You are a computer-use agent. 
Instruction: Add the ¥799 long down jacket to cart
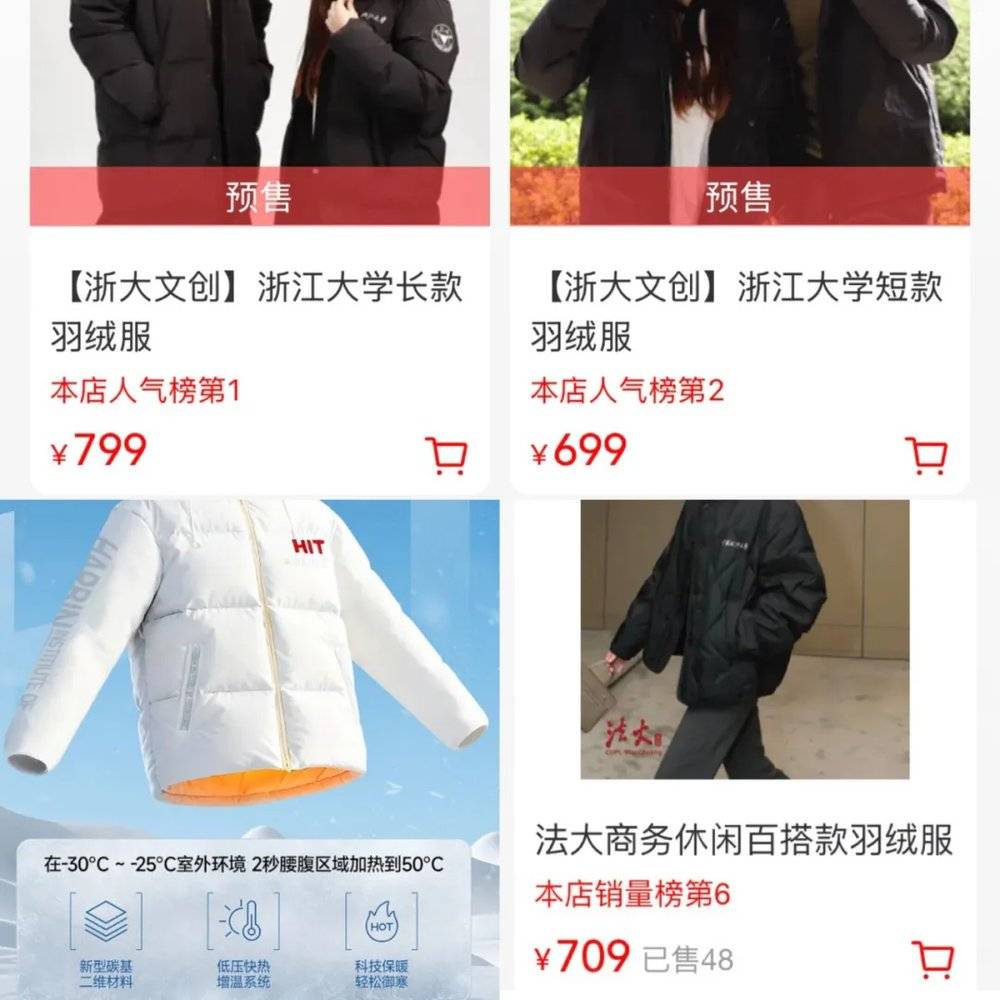446,455
